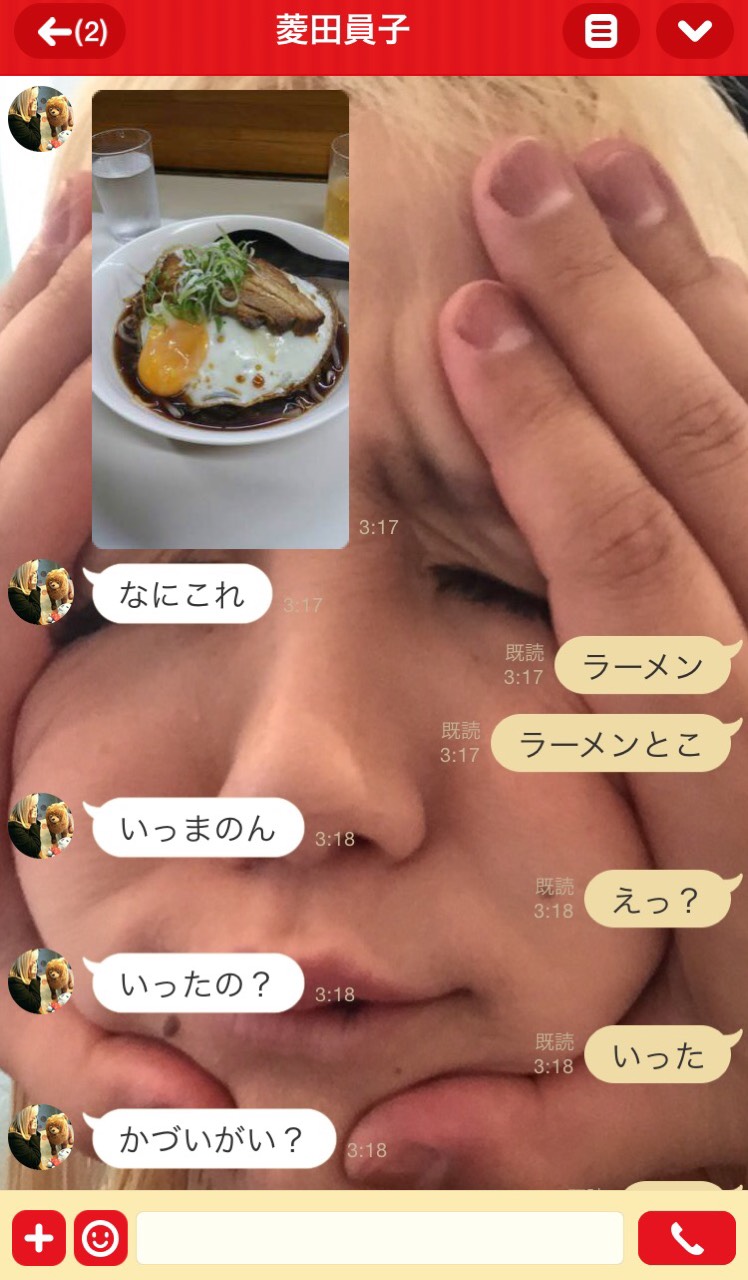Tap the plus attachment button
Screen dimensions: 748x1280
pos(39,1238)
